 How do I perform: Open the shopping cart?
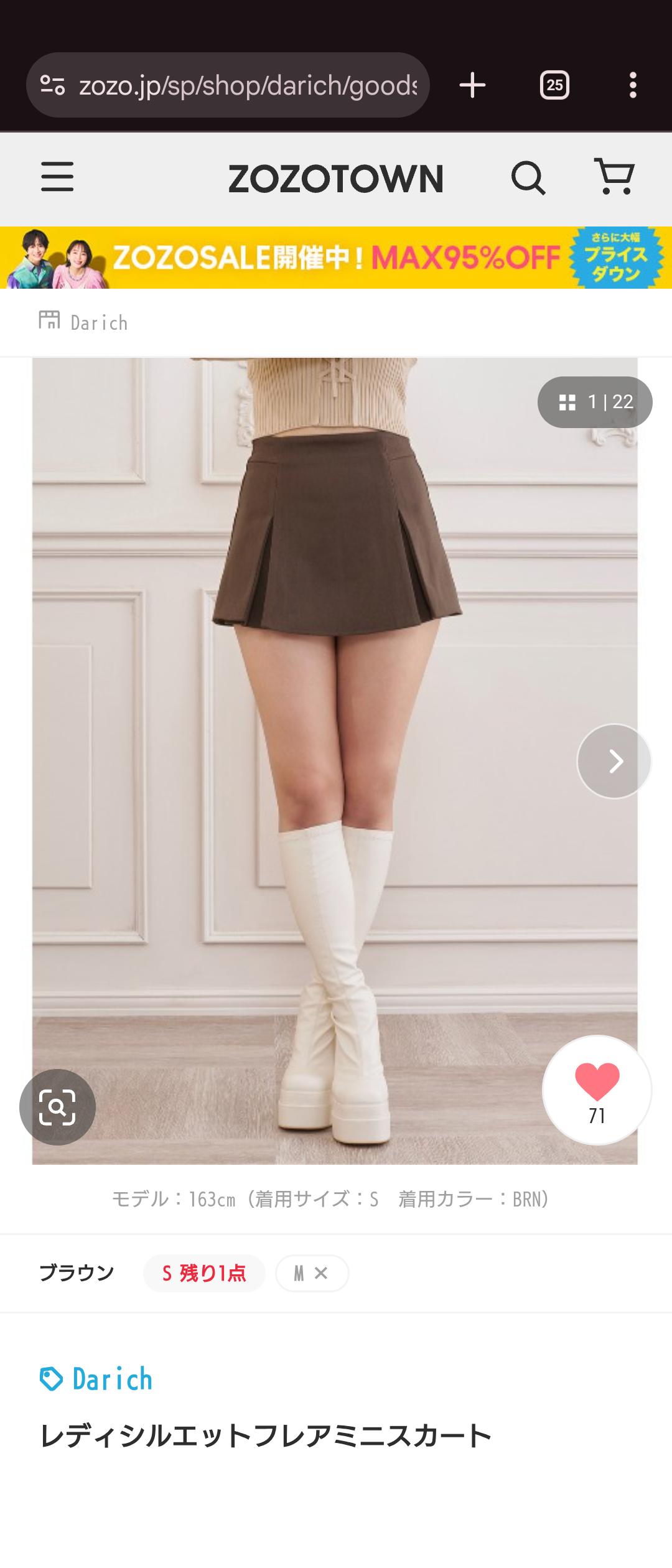click(x=615, y=177)
